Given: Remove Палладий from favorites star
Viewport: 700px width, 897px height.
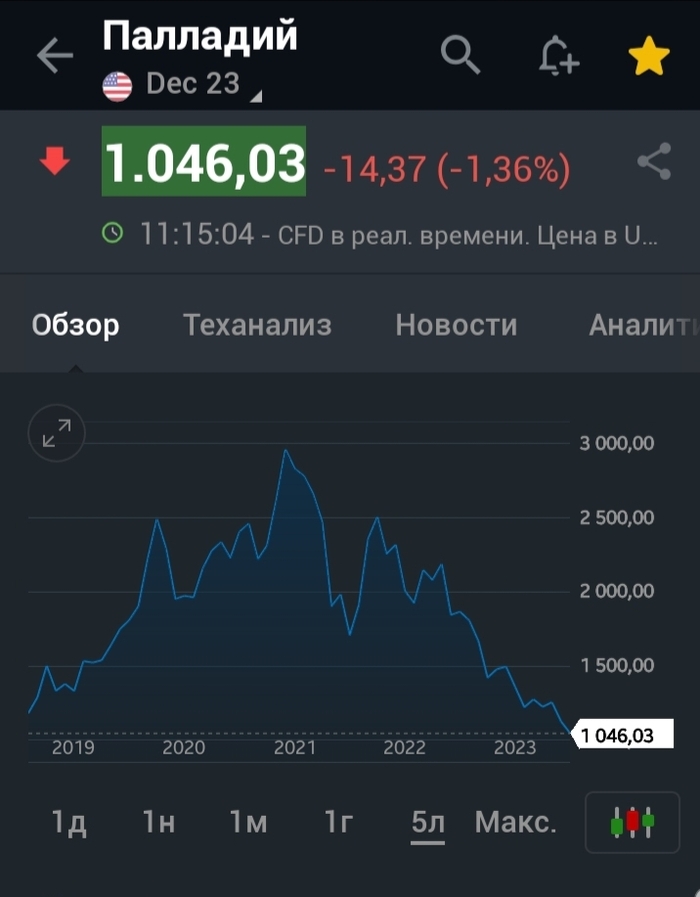Looking at the screenshot, I should point(649,56).
